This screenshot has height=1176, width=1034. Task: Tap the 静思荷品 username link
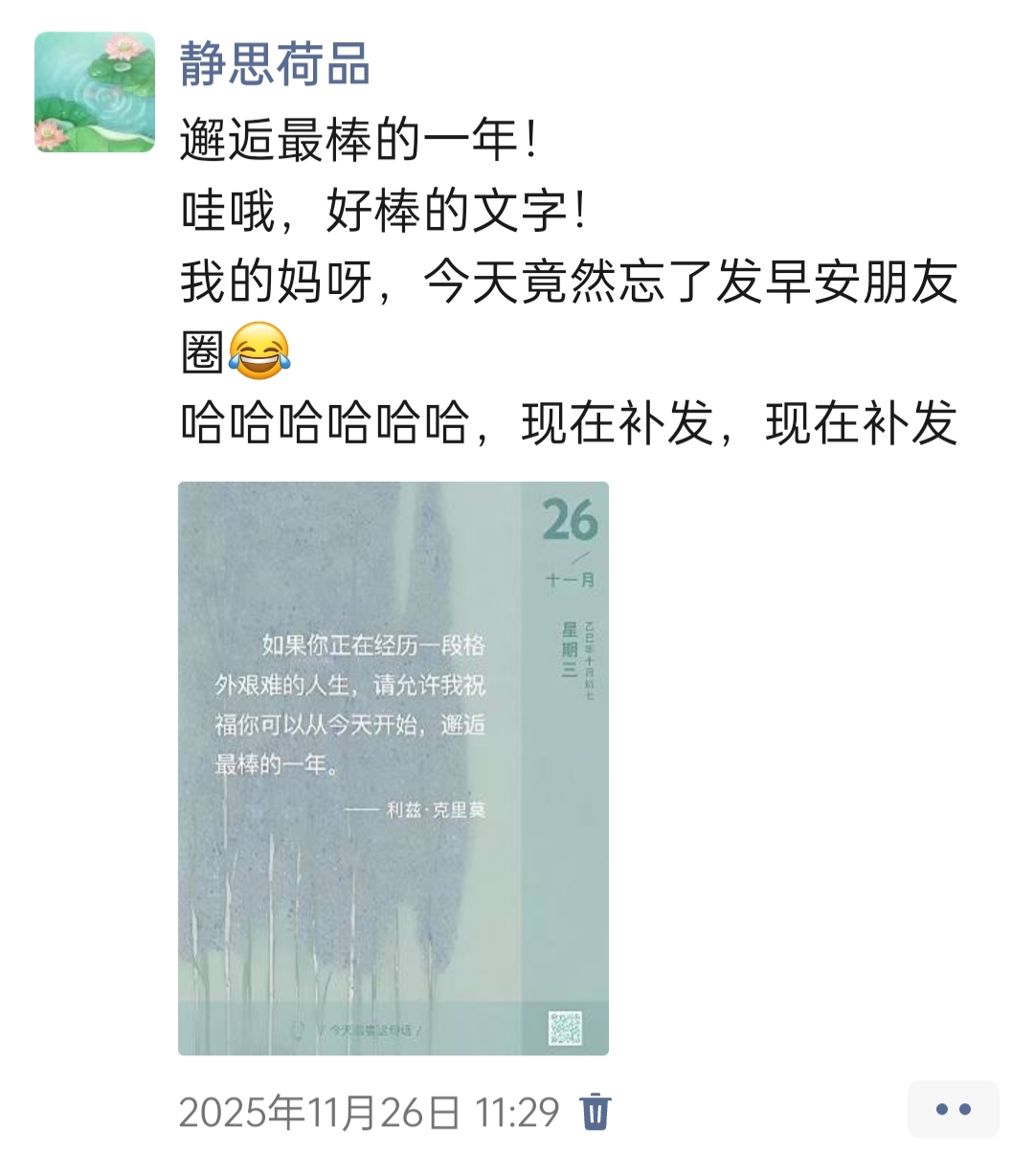(275, 65)
